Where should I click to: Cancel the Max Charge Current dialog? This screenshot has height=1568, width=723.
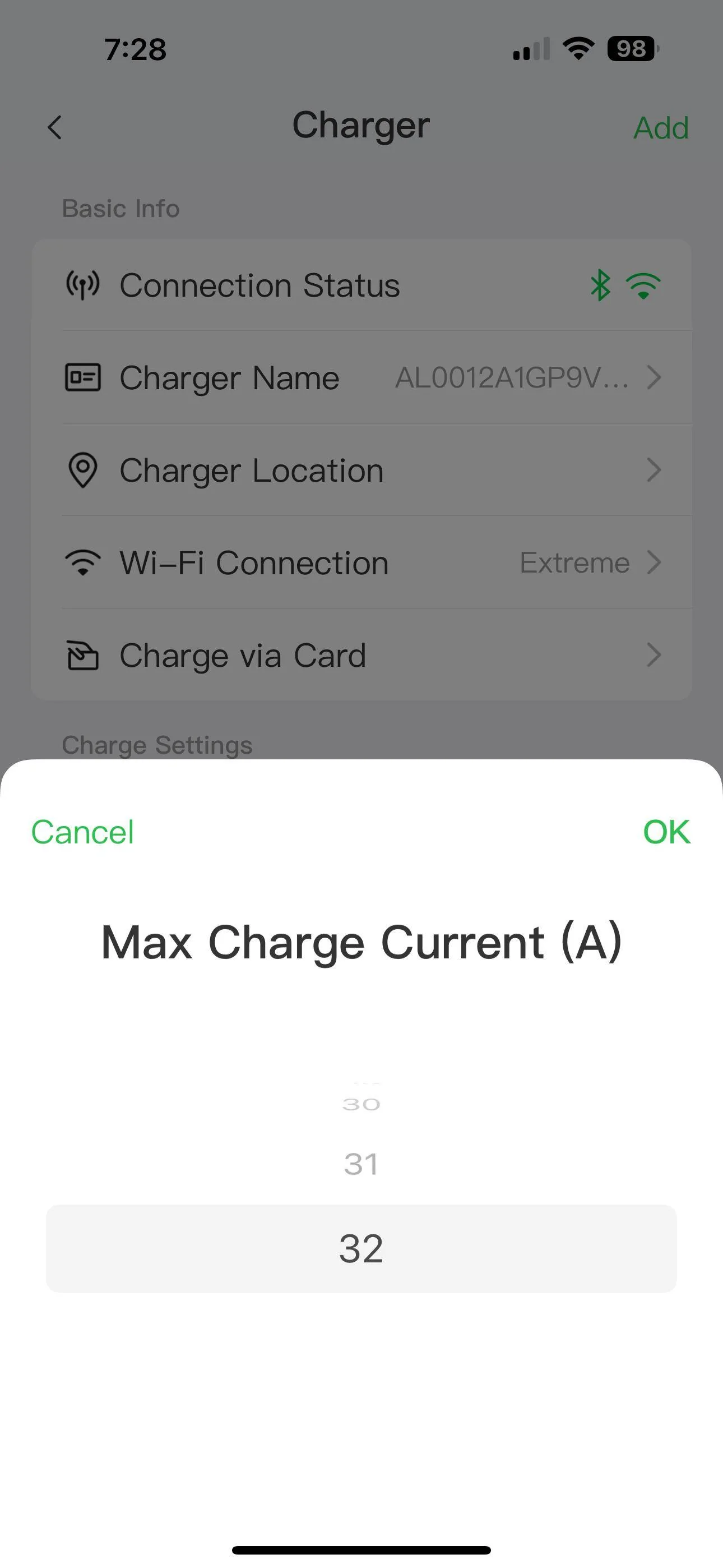pos(83,832)
